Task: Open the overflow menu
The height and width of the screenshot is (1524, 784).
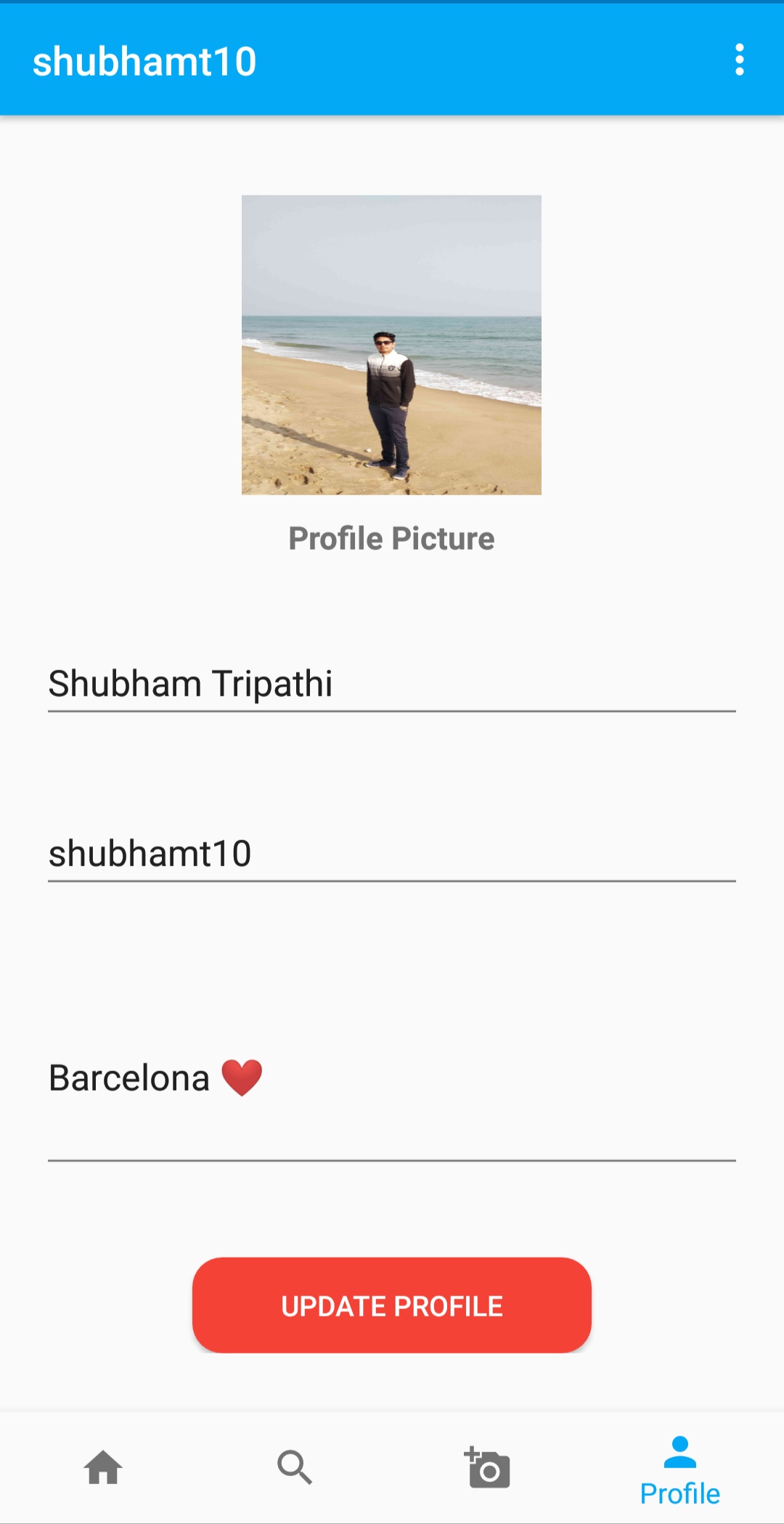Action: pyautogui.click(x=739, y=60)
